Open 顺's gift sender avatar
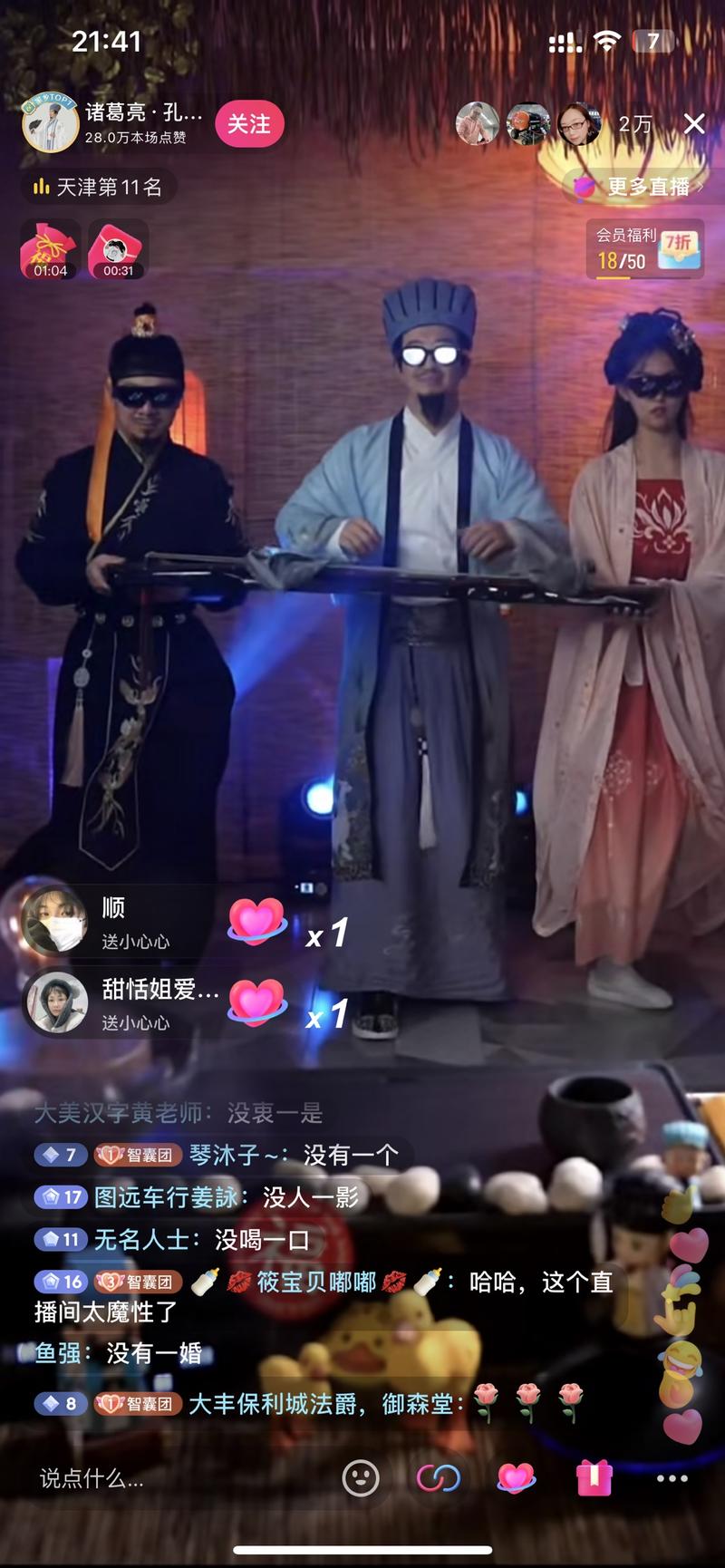This screenshot has width=725, height=1568. (55, 921)
